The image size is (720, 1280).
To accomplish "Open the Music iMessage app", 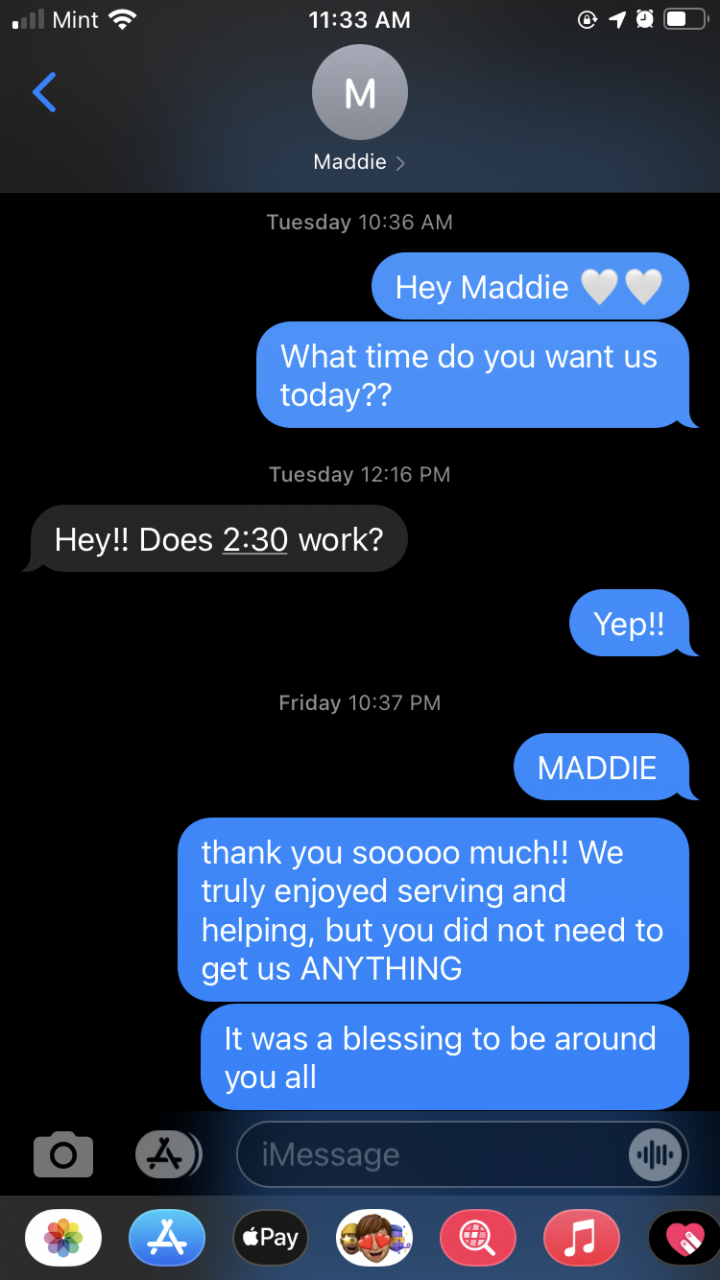I will click(x=581, y=1238).
